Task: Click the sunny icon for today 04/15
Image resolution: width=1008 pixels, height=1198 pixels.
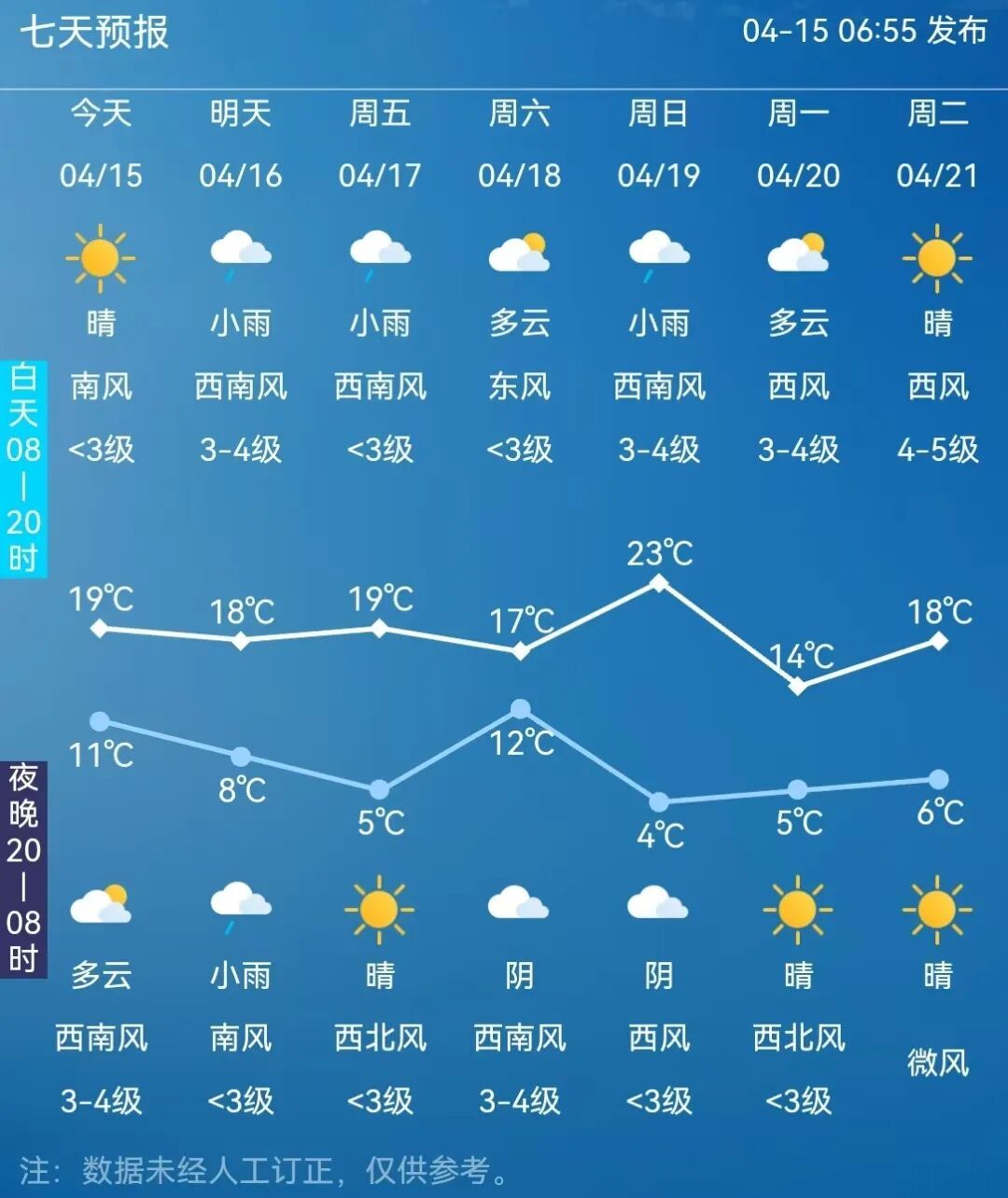Action: pos(101,257)
